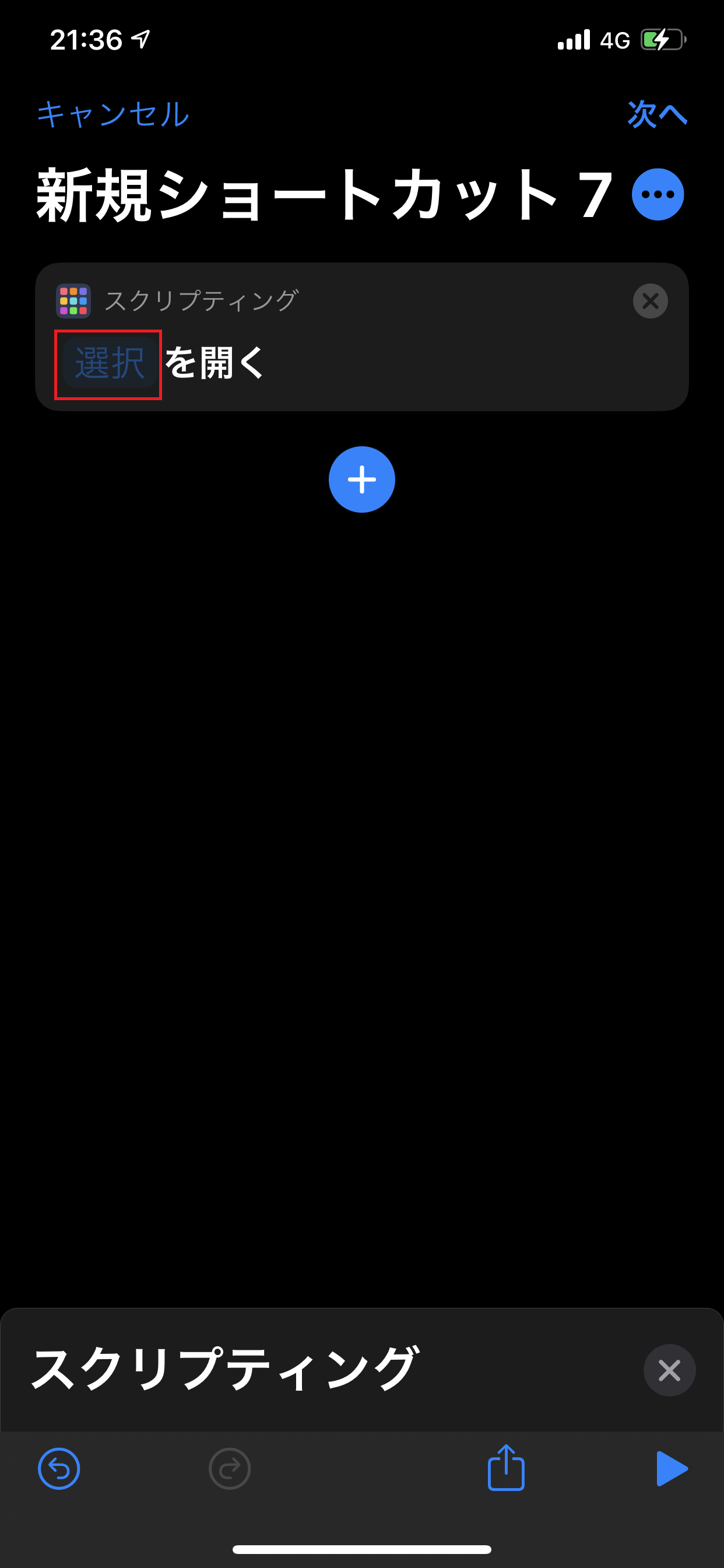Undo the last change

pyautogui.click(x=59, y=1469)
